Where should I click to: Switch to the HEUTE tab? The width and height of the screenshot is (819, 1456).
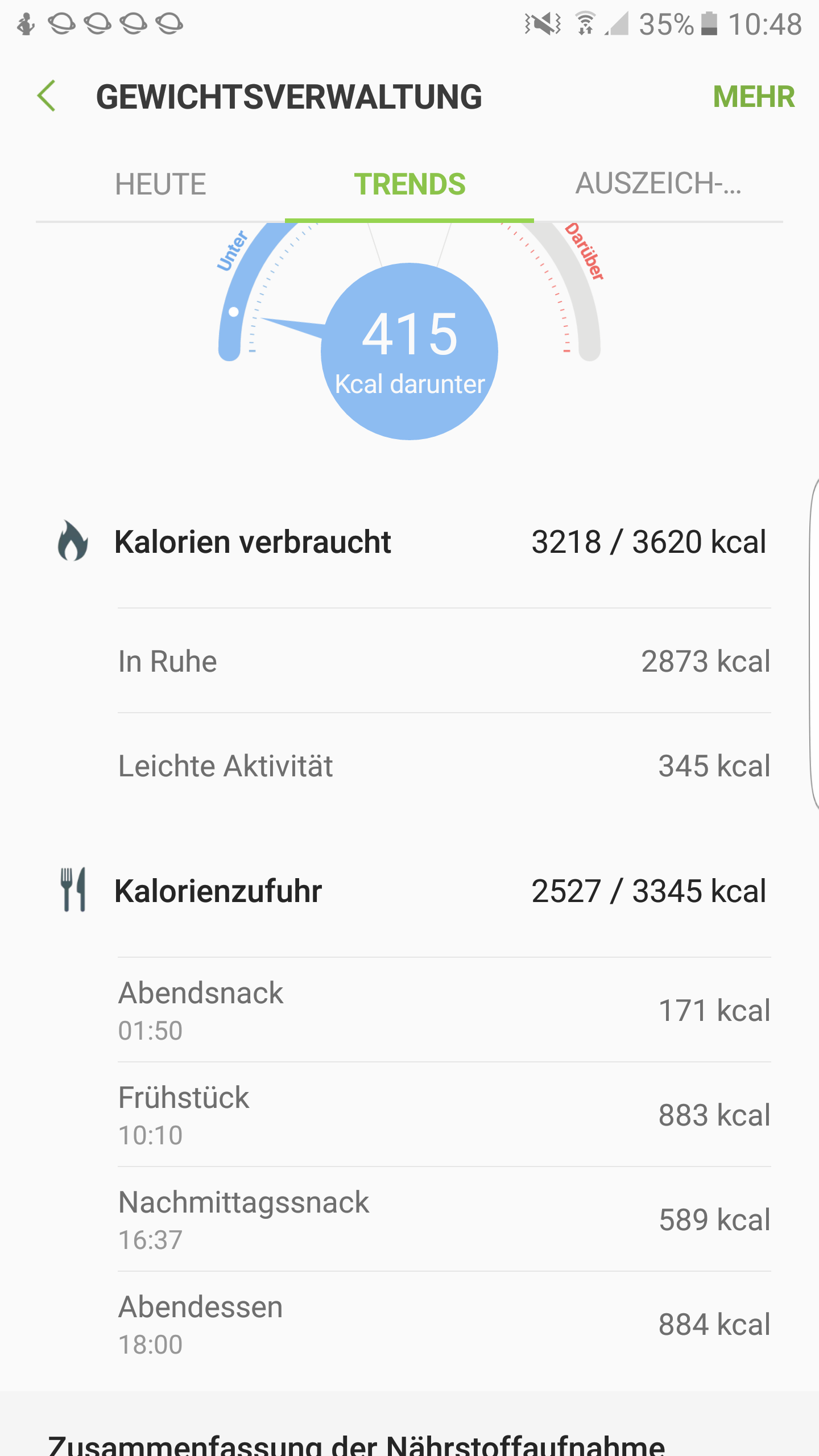[x=160, y=184]
